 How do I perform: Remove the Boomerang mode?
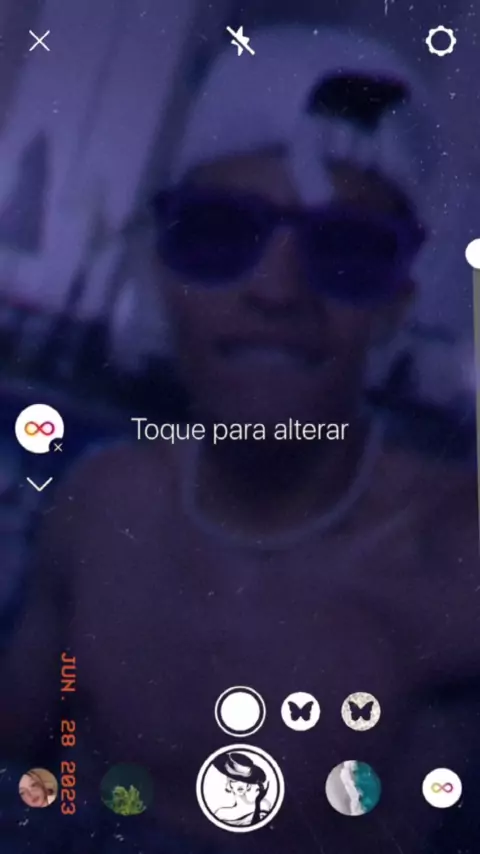click(58, 447)
